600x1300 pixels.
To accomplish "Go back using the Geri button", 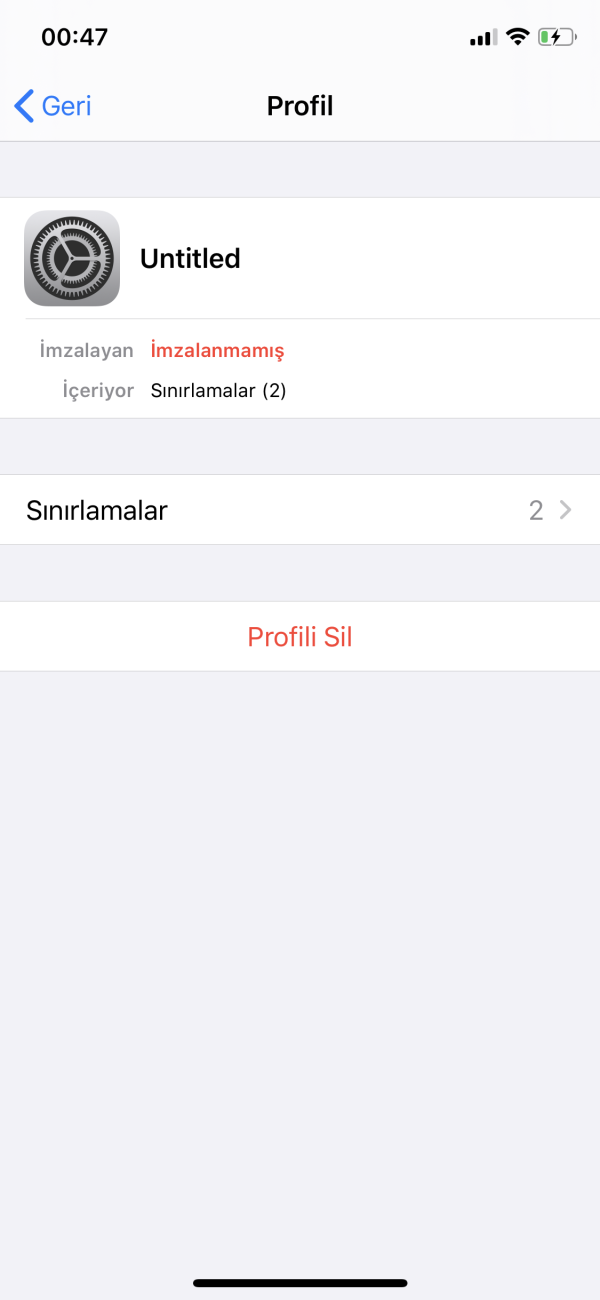I will [54, 105].
